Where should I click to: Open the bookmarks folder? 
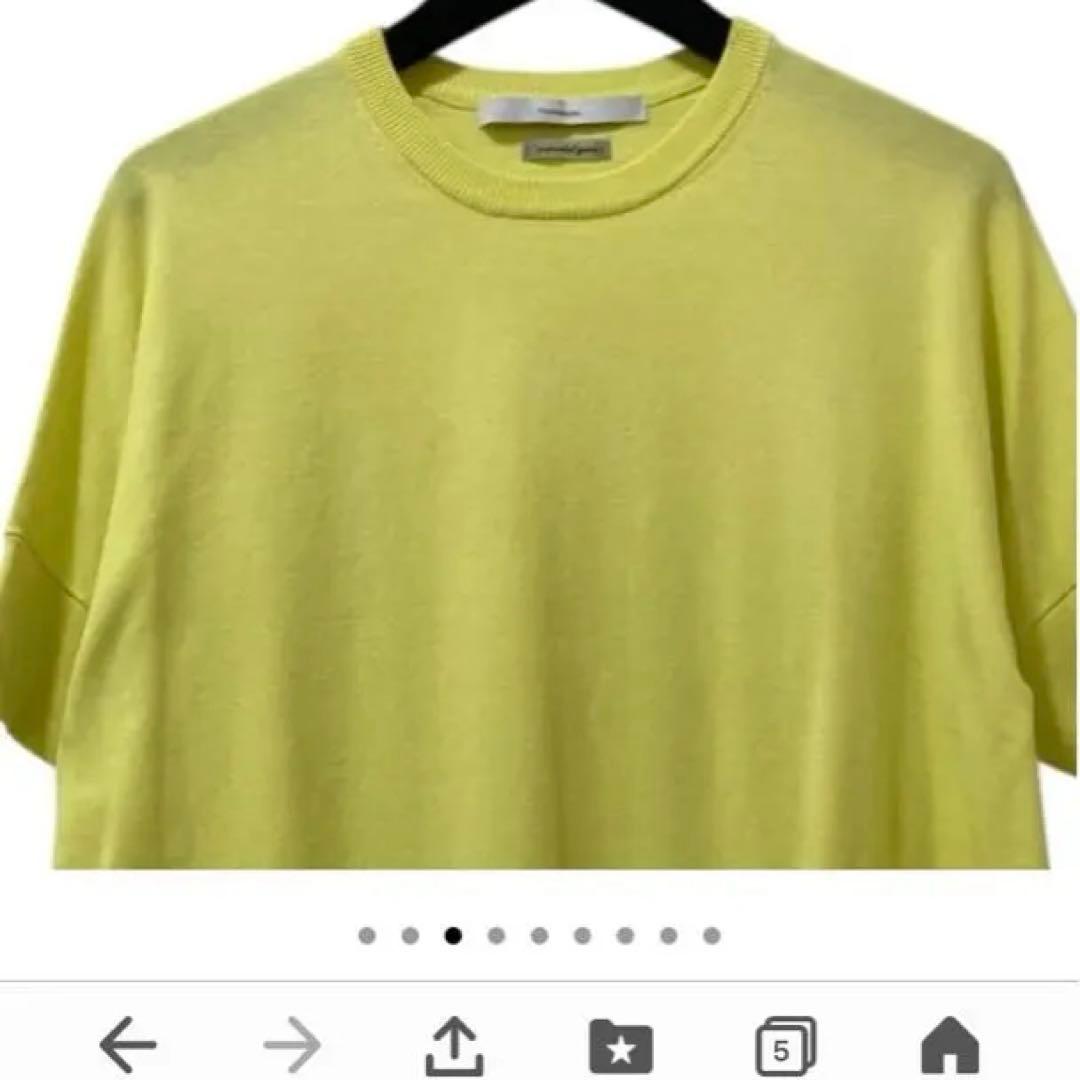pyautogui.click(x=621, y=1046)
